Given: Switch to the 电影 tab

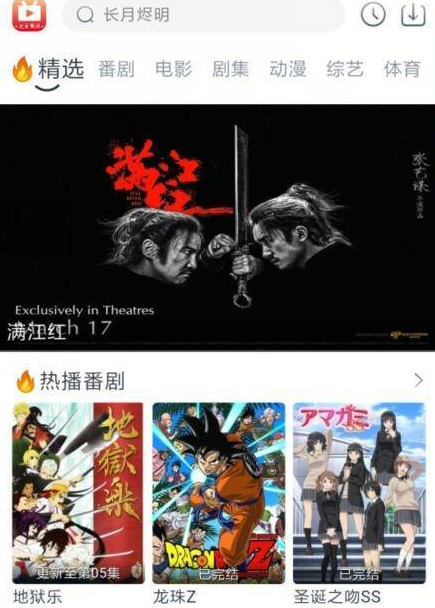Looking at the screenshot, I should coord(173,69).
